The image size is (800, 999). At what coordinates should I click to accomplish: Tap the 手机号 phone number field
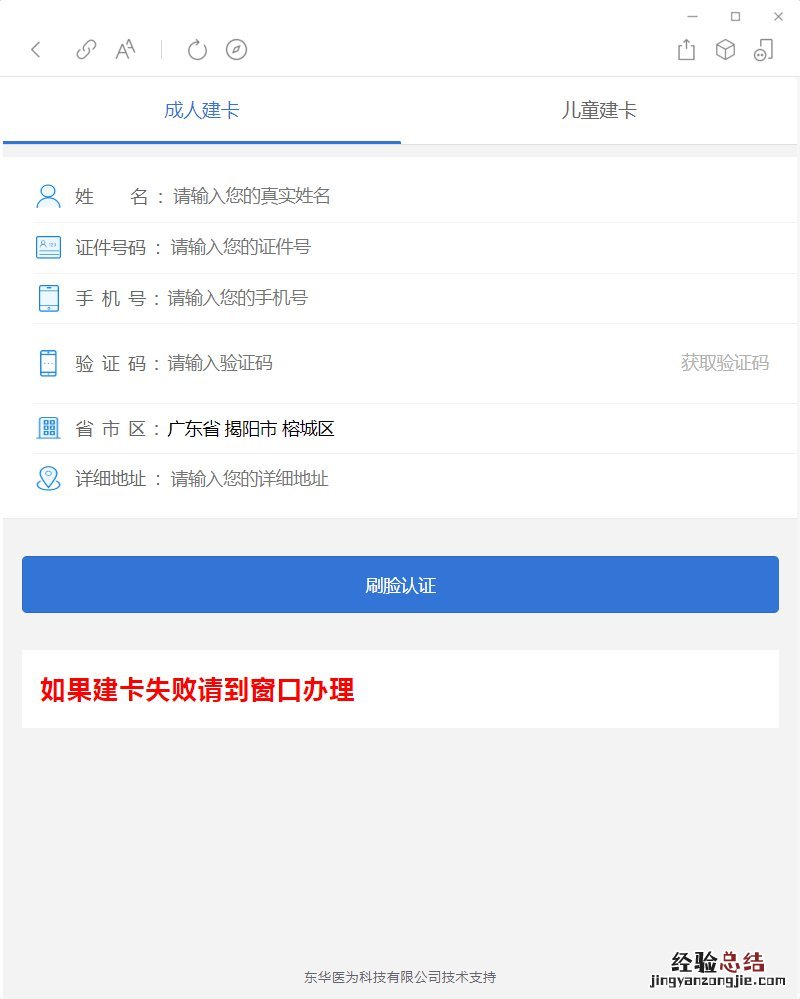pos(400,298)
